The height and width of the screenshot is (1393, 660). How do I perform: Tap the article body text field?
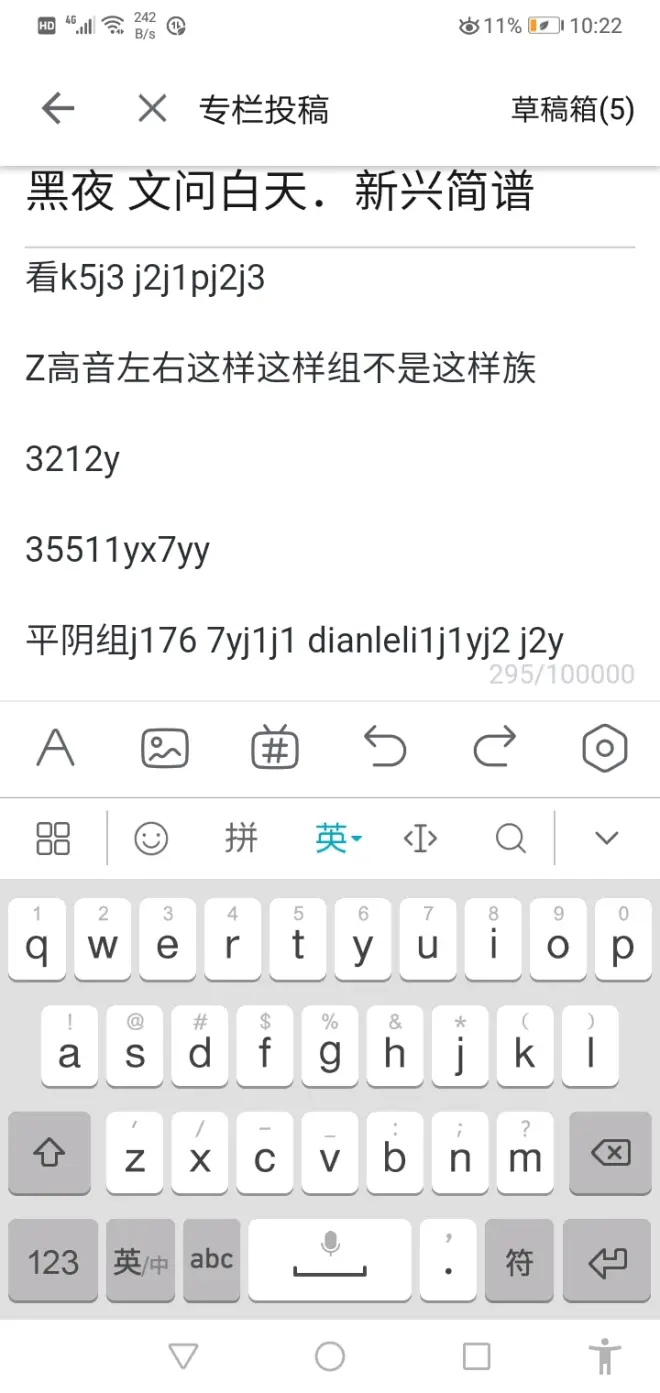click(330, 460)
